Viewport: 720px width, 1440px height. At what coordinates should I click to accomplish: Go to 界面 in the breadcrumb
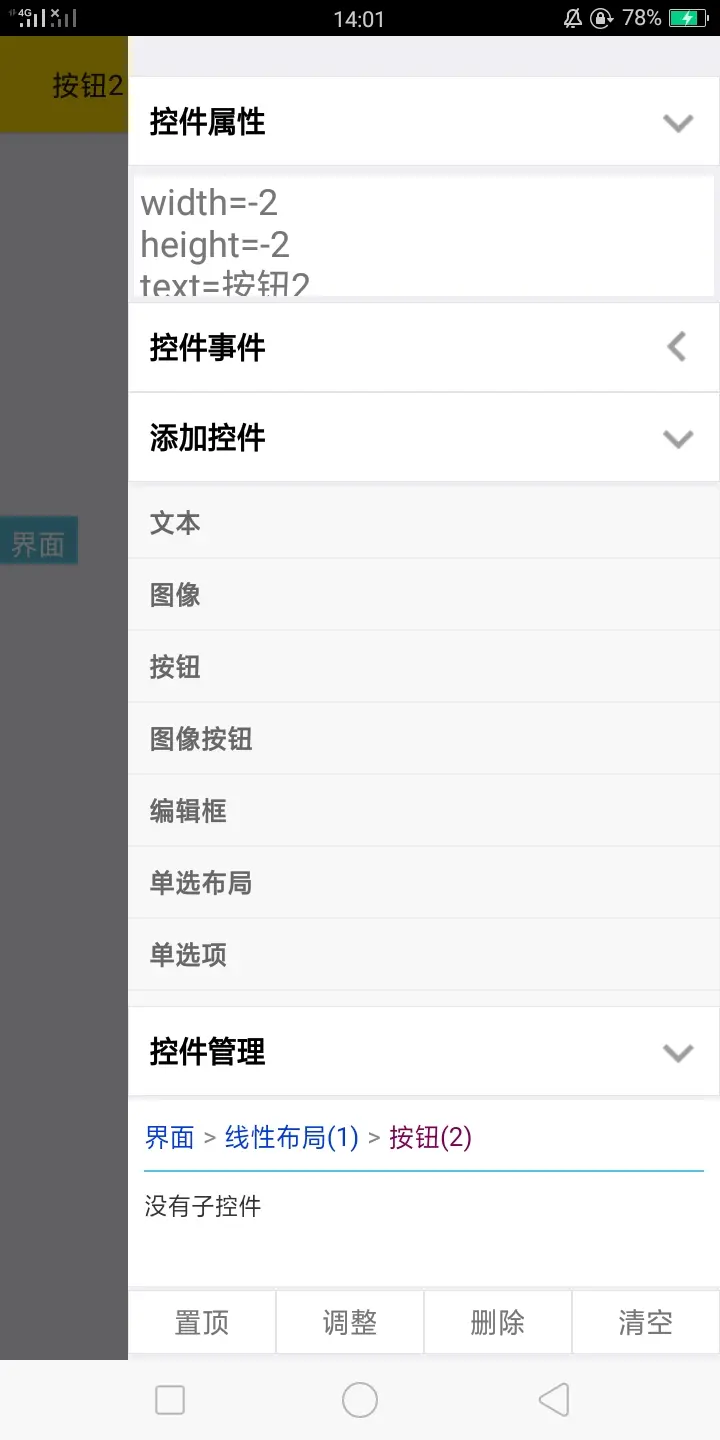[x=169, y=1137]
